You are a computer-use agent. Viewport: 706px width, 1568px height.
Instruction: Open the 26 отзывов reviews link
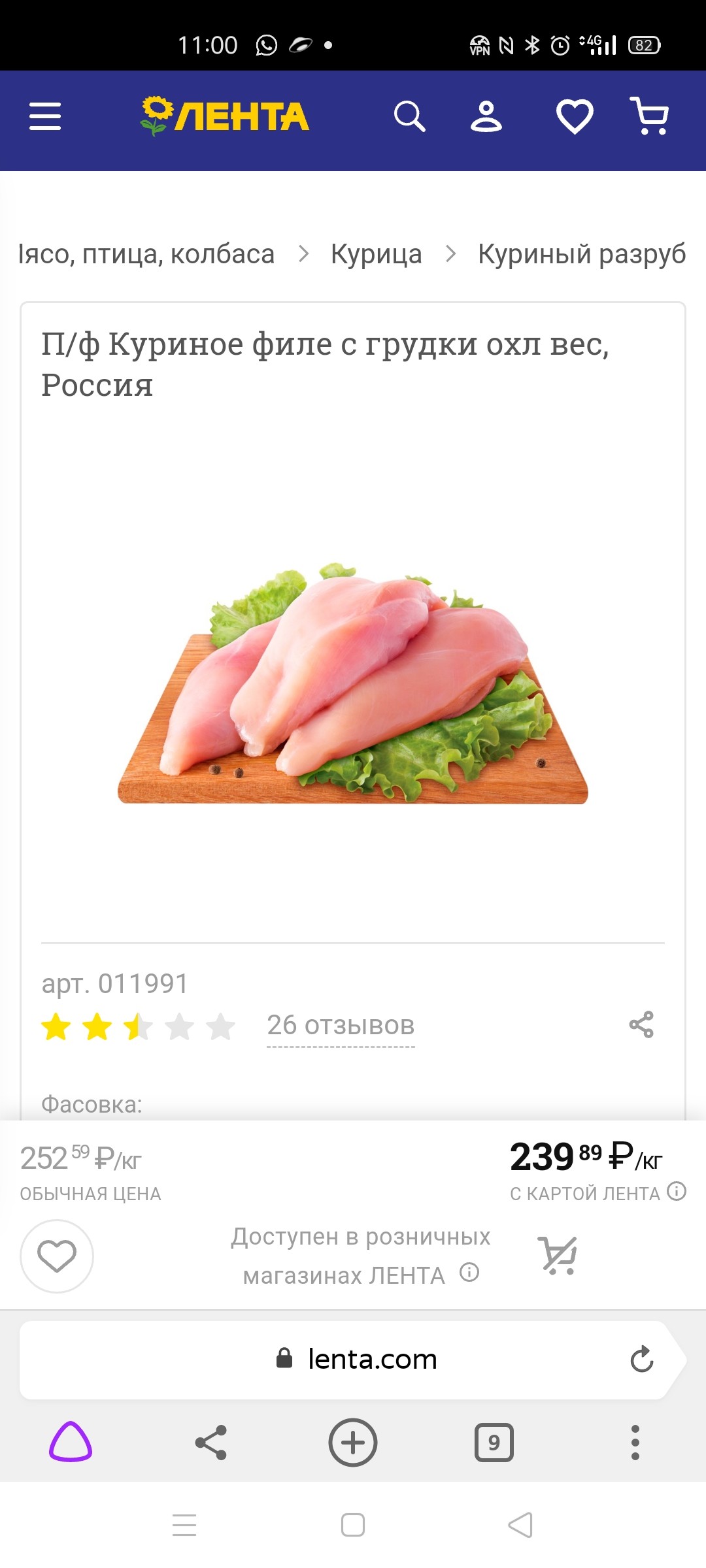pyautogui.click(x=341, y=1025)
